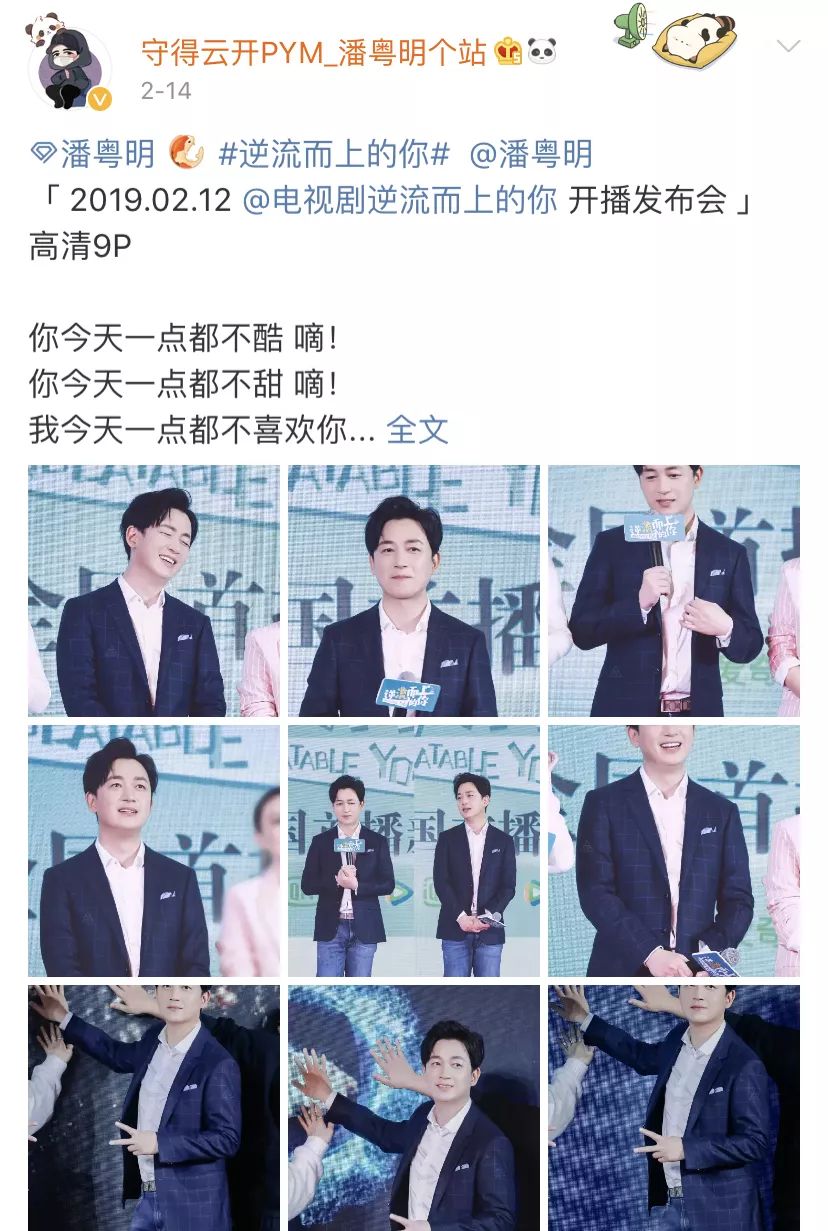The width and height of the screenshot is (828, 1231).
Task: Open photo with microphone held to mouth
Action: tap(673, 590)
